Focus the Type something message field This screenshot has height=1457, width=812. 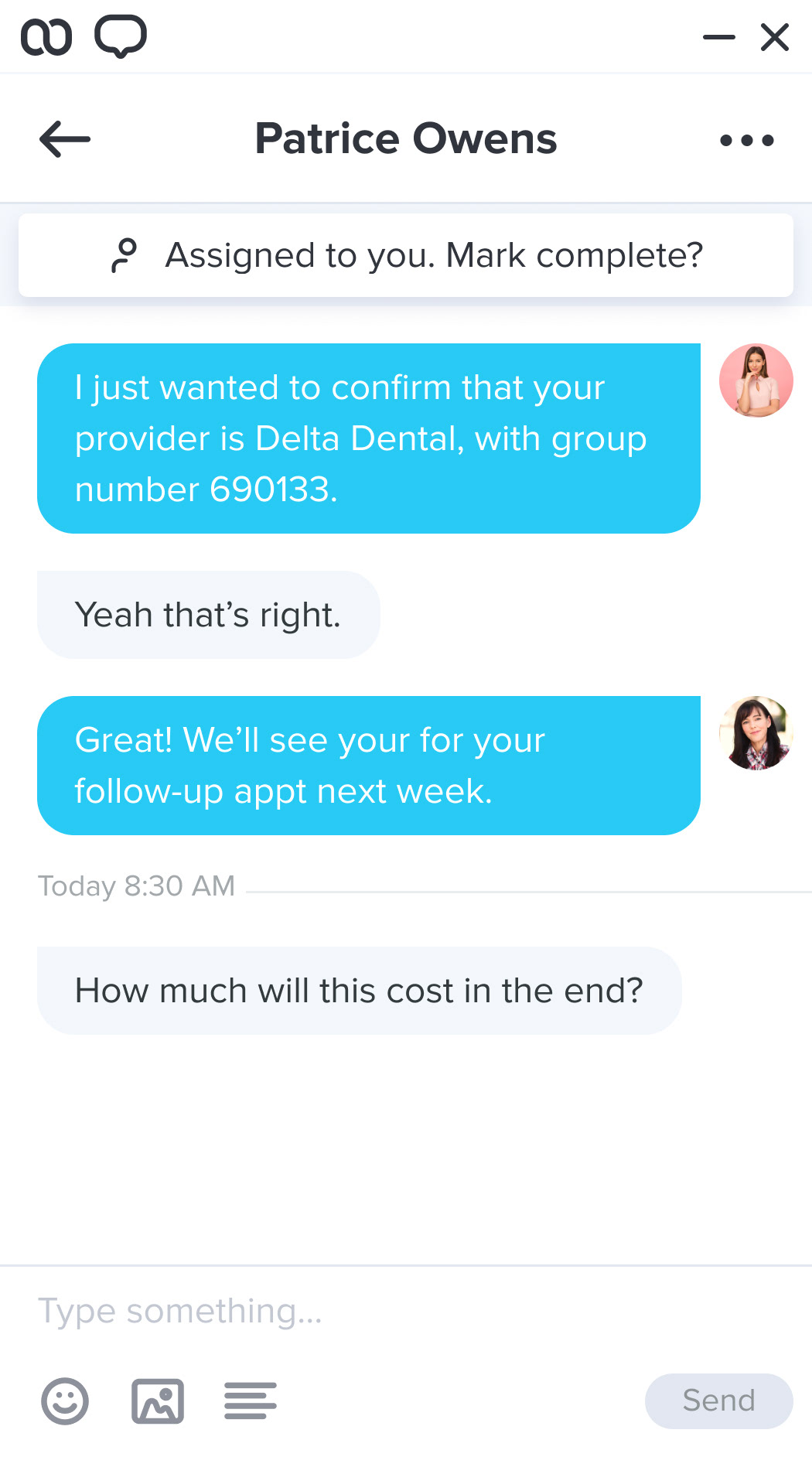[406, 1311]
